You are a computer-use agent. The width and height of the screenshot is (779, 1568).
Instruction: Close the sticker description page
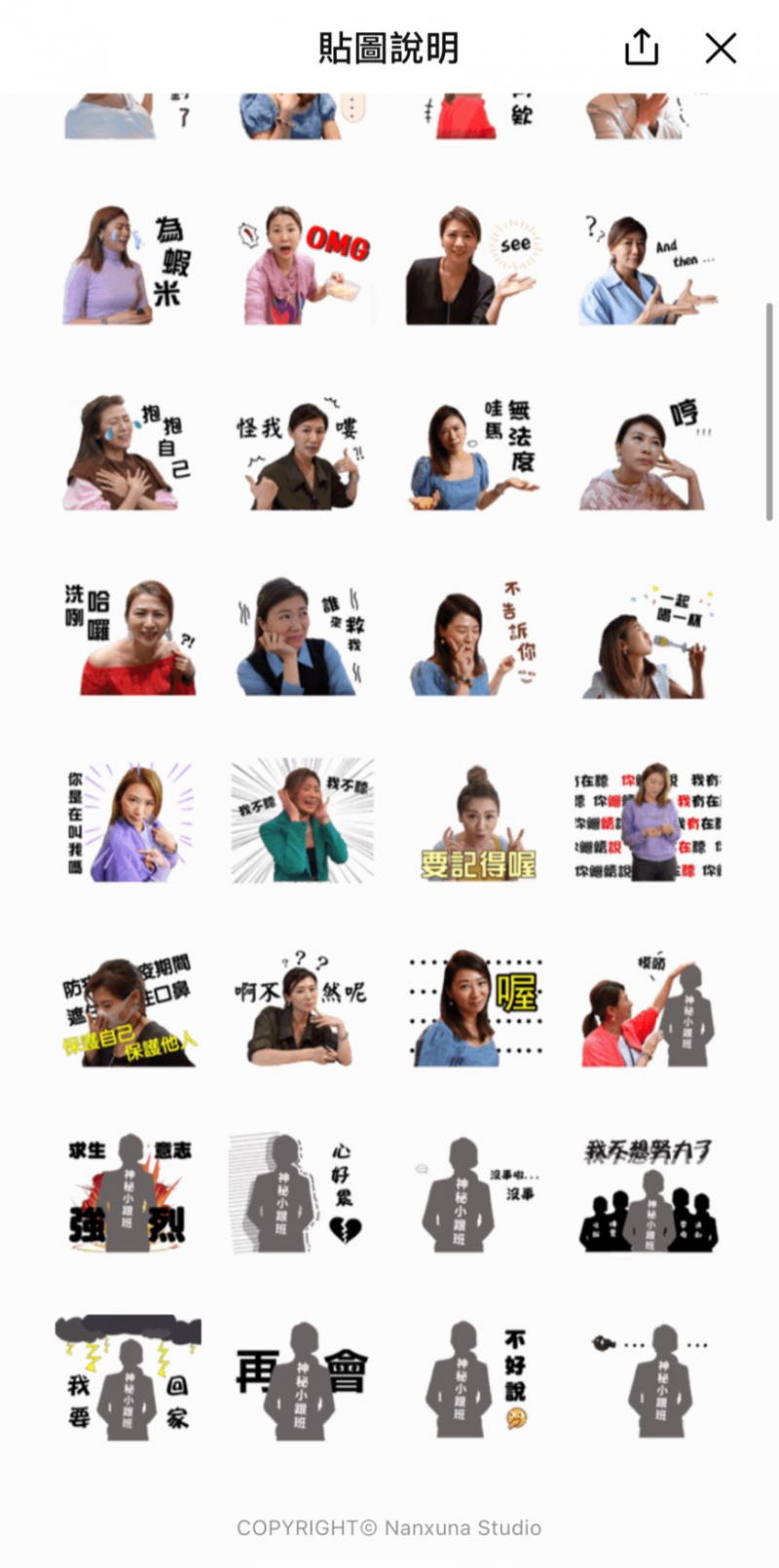click(x=721, y=48)
